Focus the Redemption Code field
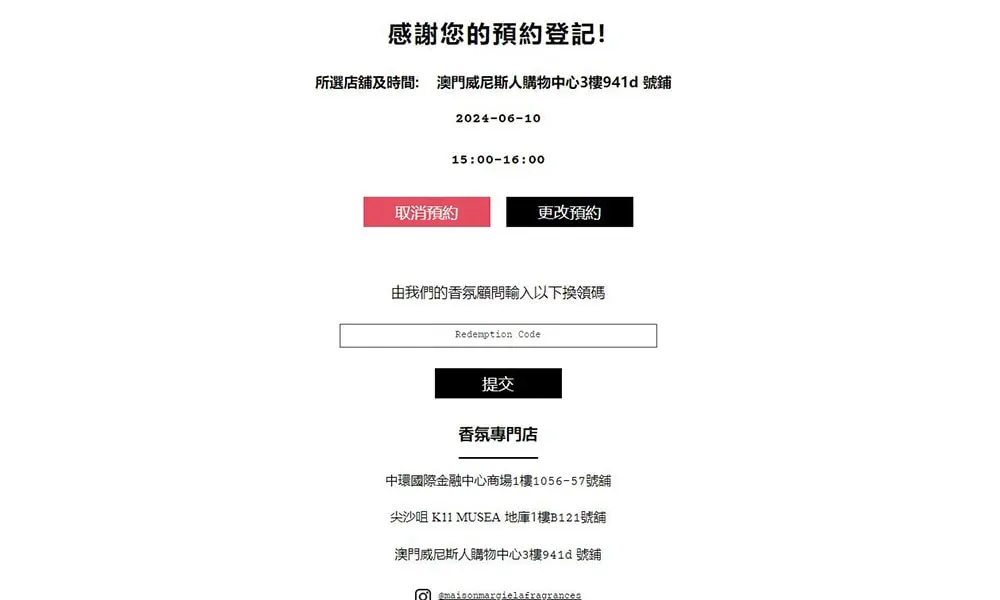The width and height of the screenshot is (1000, 600). [x=498, y=335]
